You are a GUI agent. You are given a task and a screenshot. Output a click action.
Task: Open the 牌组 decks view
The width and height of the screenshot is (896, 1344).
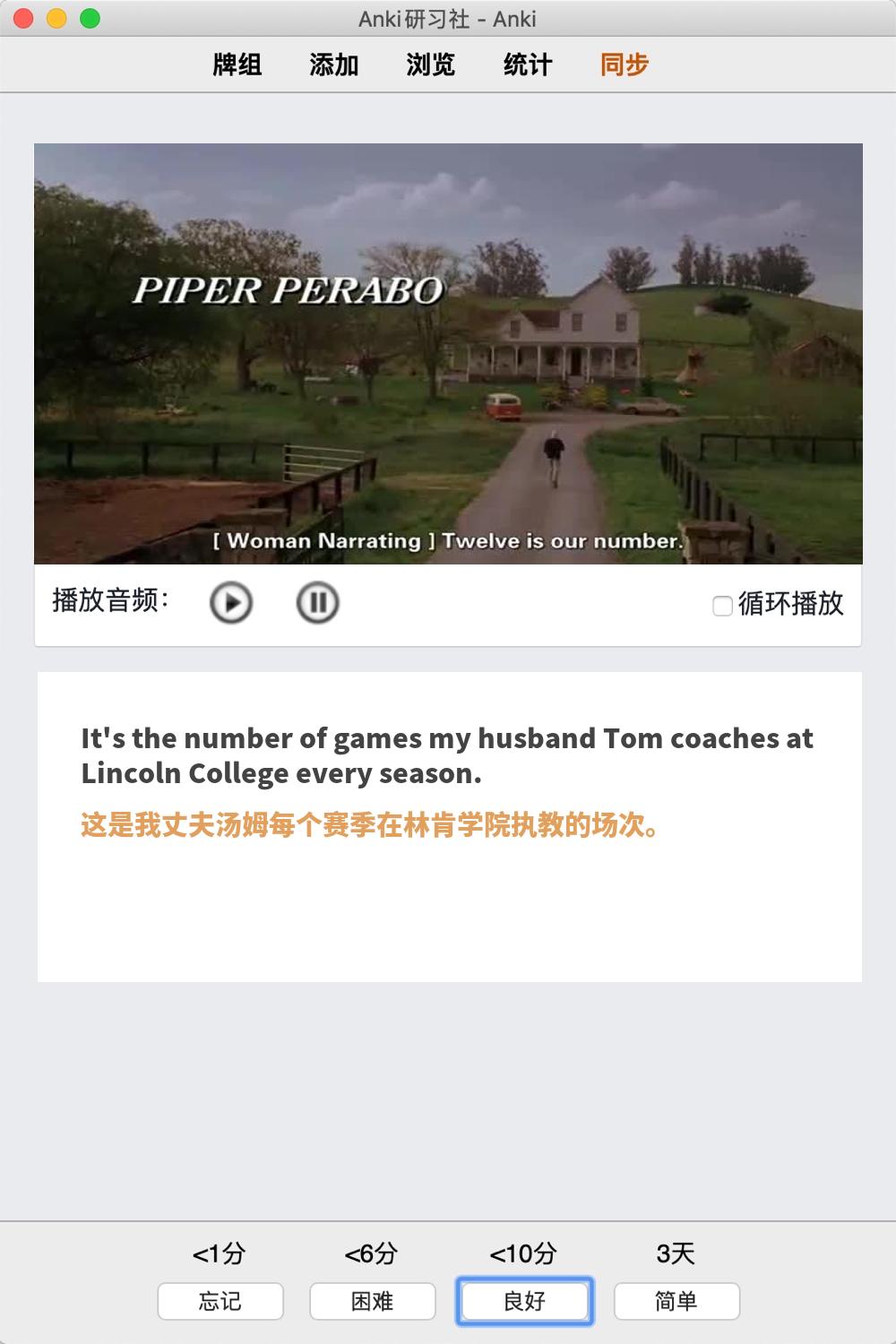[237, 65]
